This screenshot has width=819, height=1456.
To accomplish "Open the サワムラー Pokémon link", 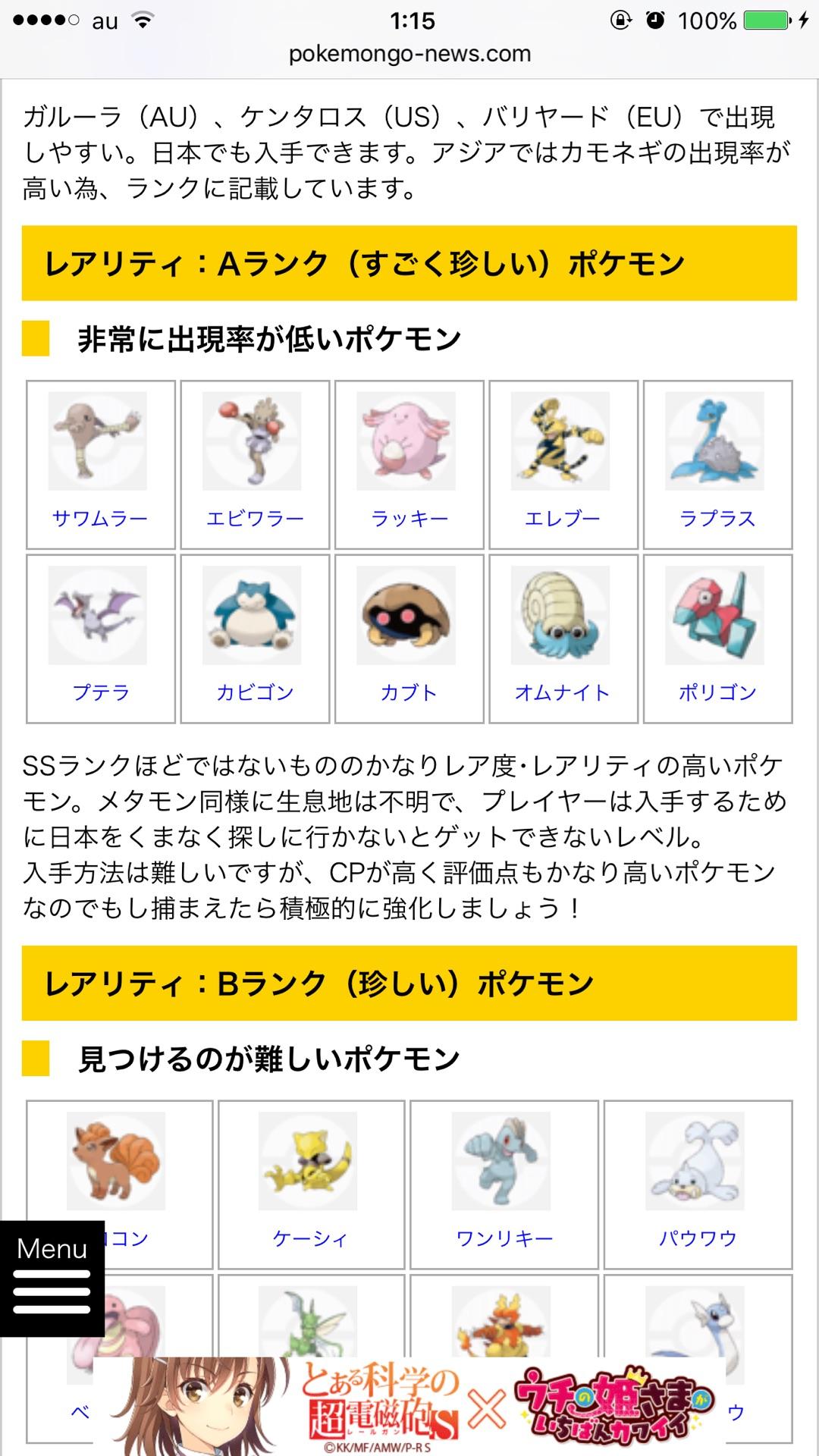I will 100,519.
